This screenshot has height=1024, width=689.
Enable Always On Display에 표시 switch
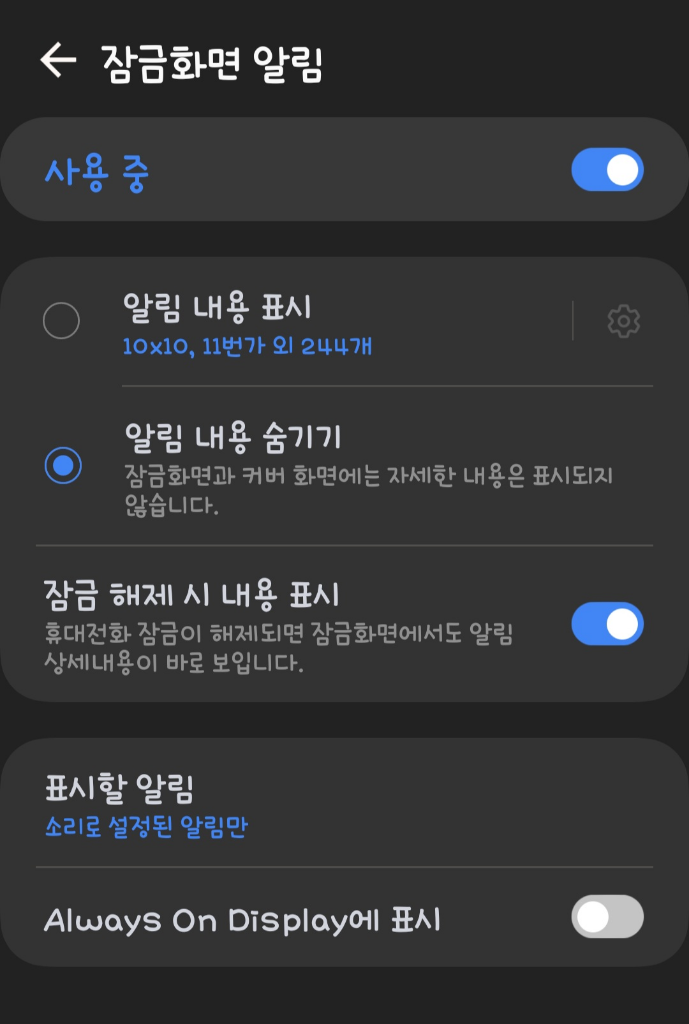(607, 917)
